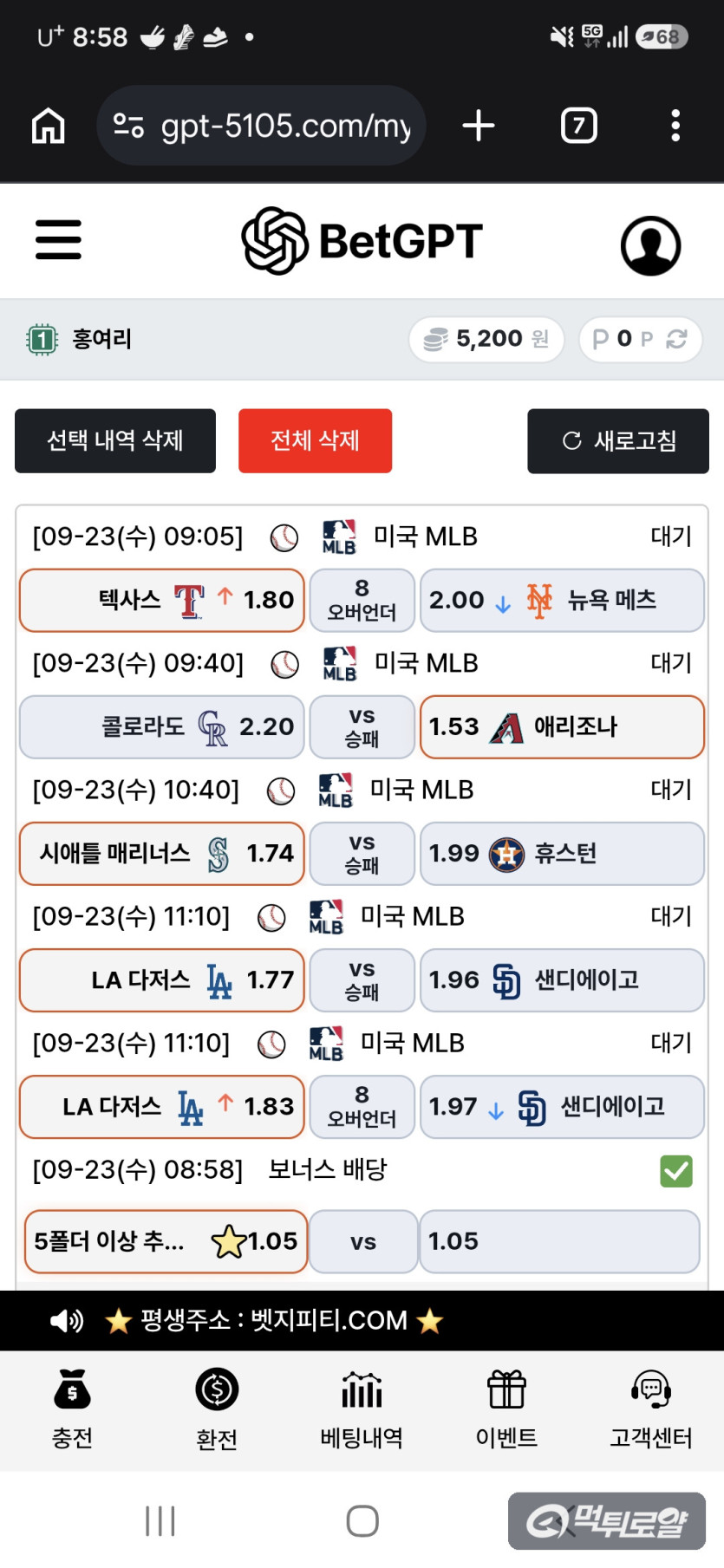Delete all with 전체 삭제

(315, 440)
